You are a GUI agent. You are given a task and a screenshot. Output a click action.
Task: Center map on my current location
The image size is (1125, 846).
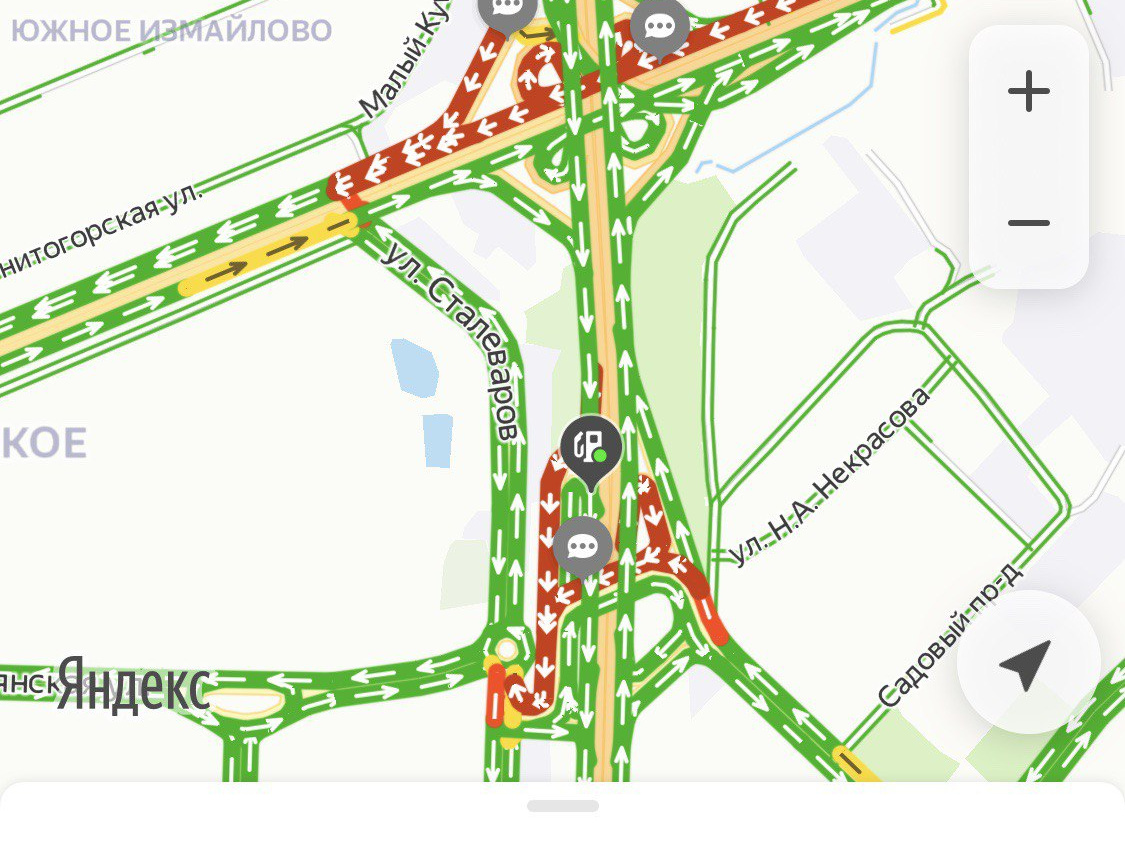(1027, 663)
